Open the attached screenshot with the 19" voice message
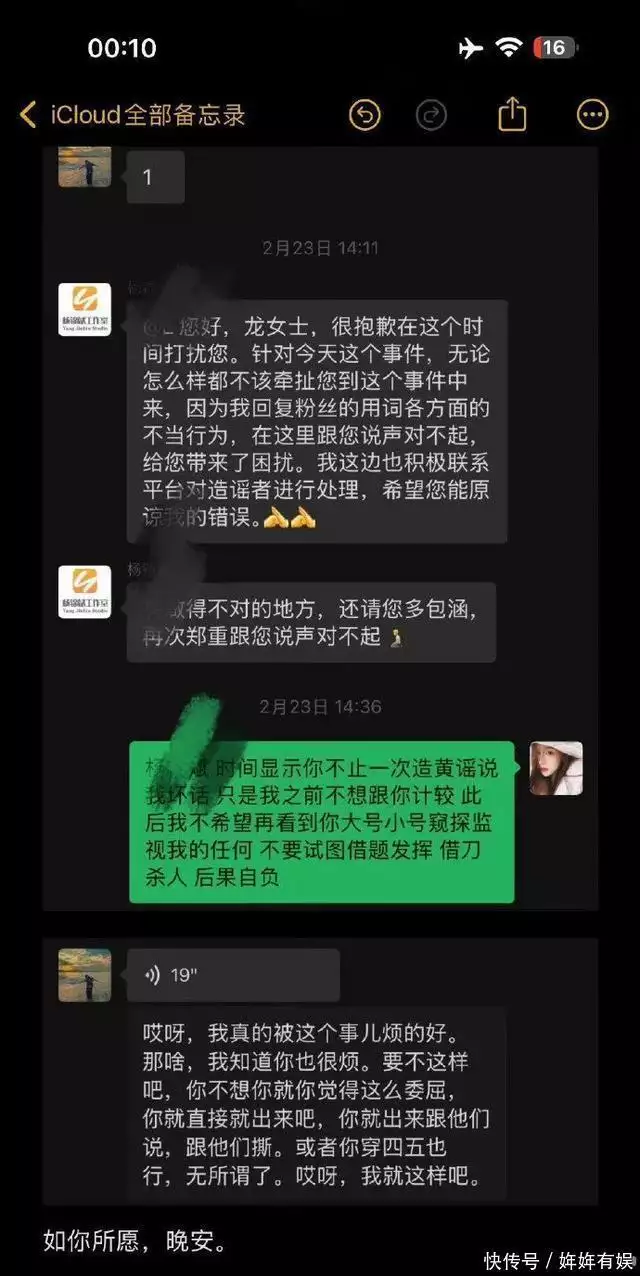The width and height of the screenshot is (640, 1276). 320,1072
